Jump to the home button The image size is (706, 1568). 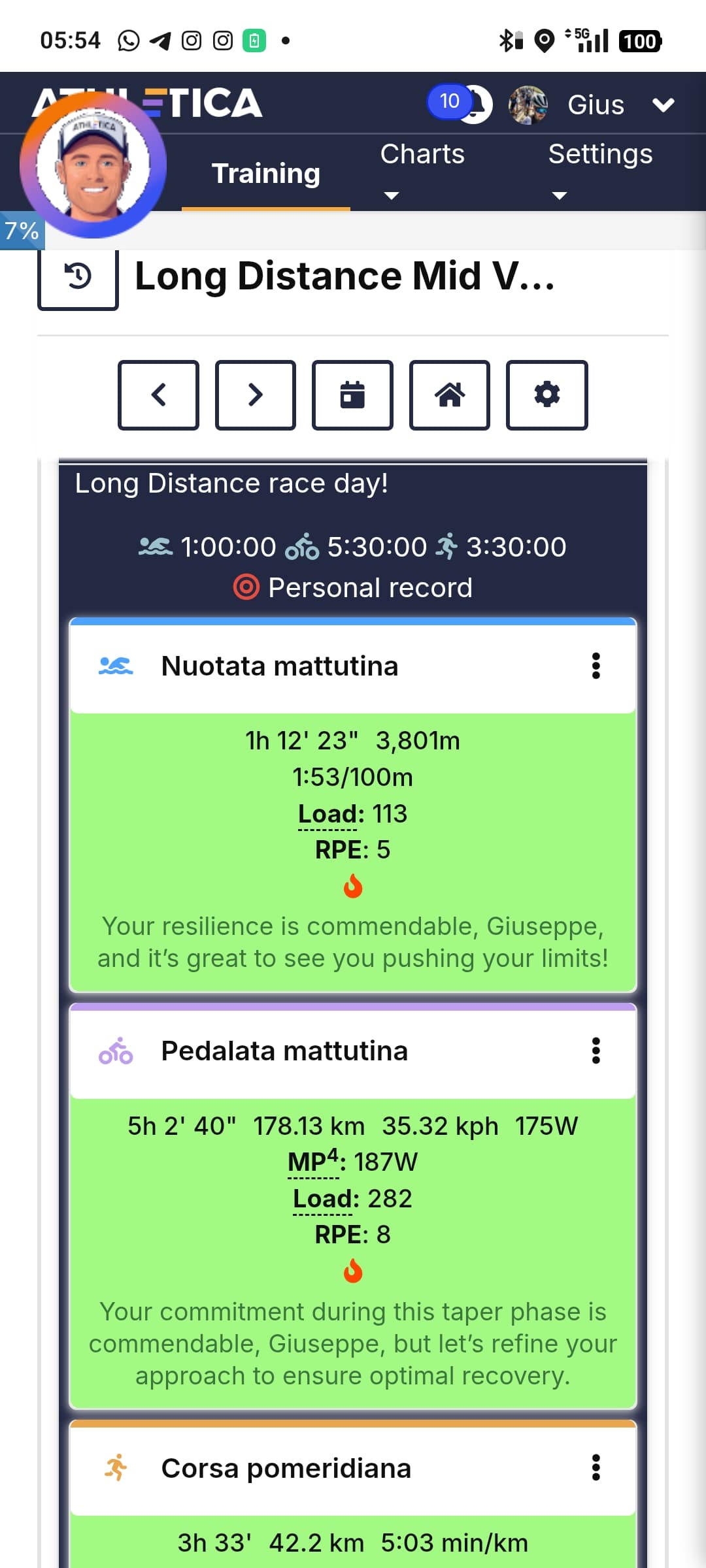coord(450,395)
